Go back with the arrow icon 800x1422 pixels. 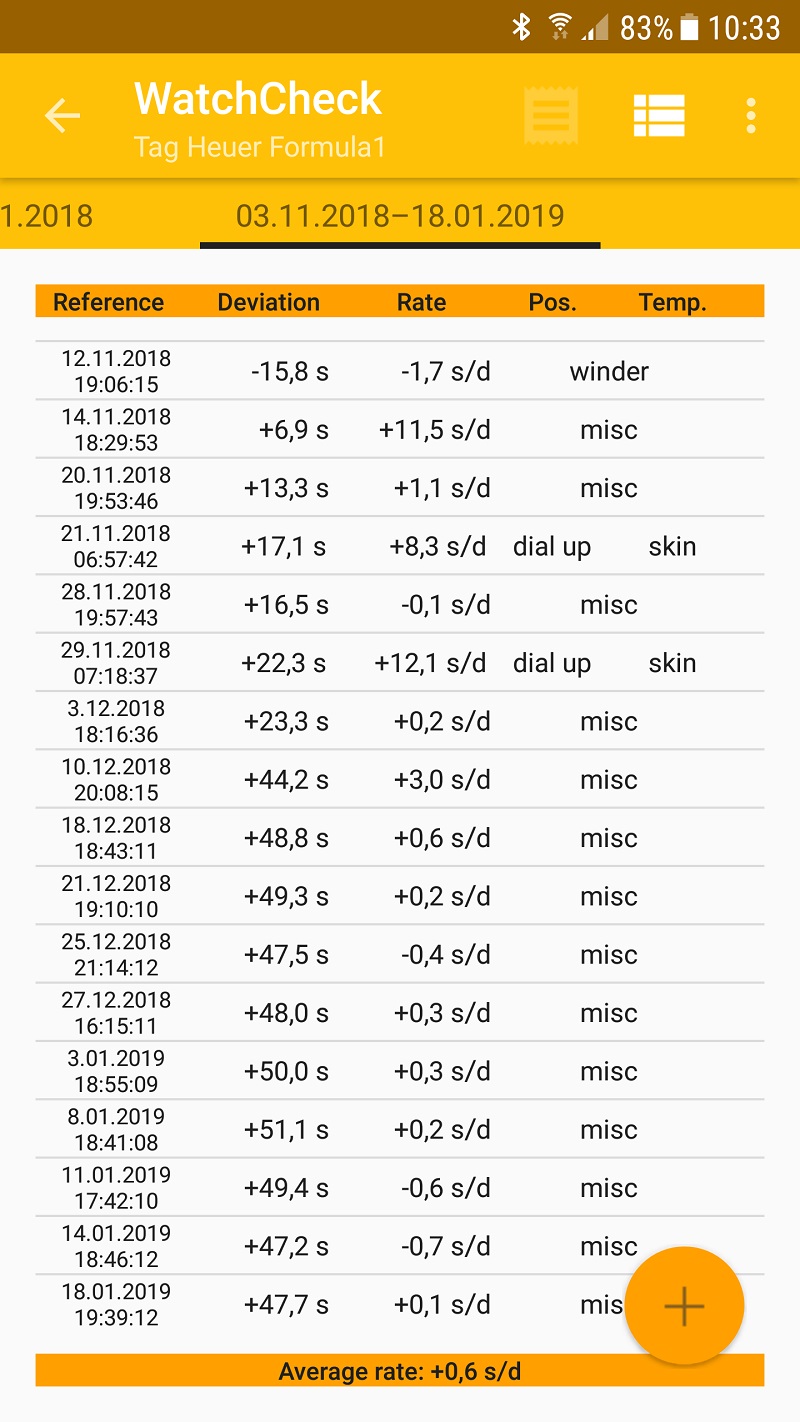point(62,116)
